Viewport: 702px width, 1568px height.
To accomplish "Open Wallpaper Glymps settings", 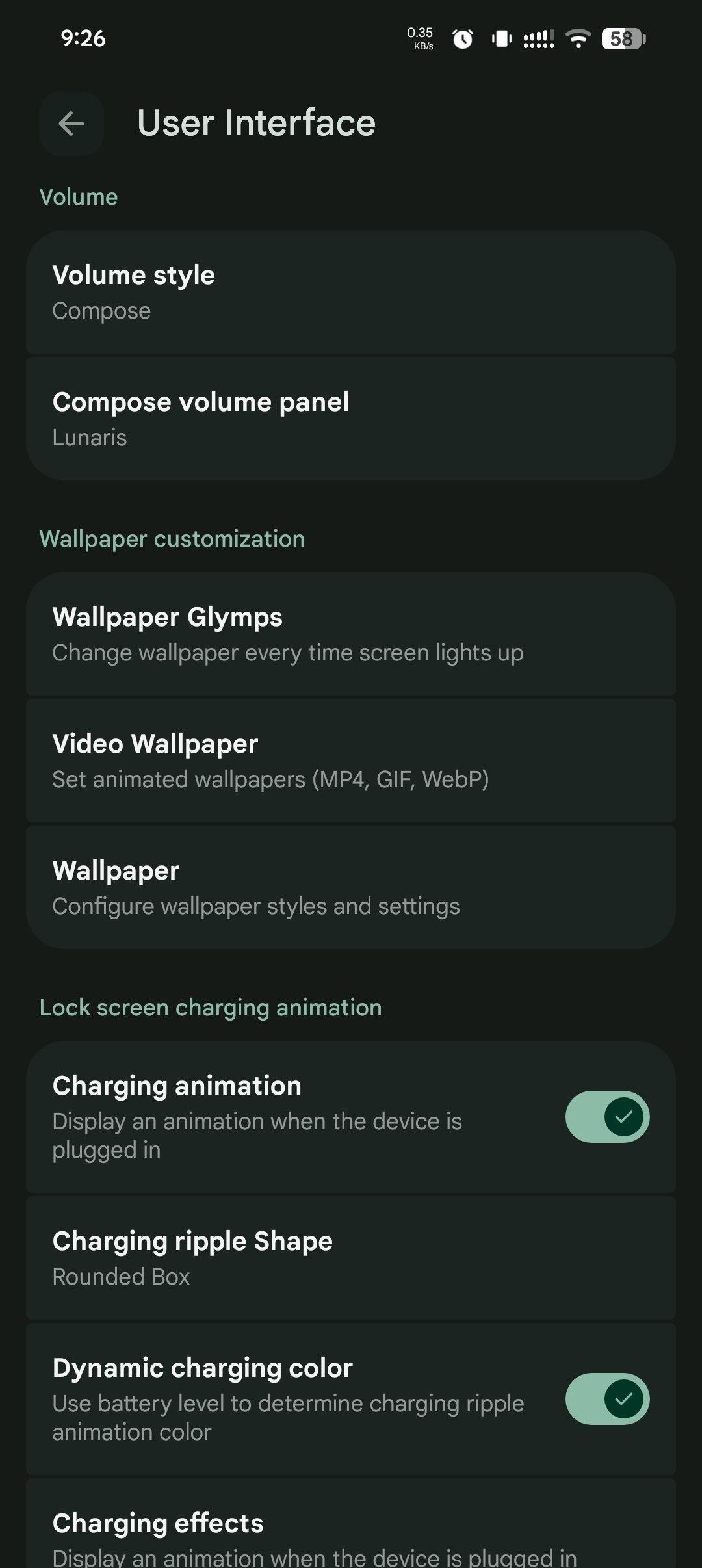I will (351, 634).
